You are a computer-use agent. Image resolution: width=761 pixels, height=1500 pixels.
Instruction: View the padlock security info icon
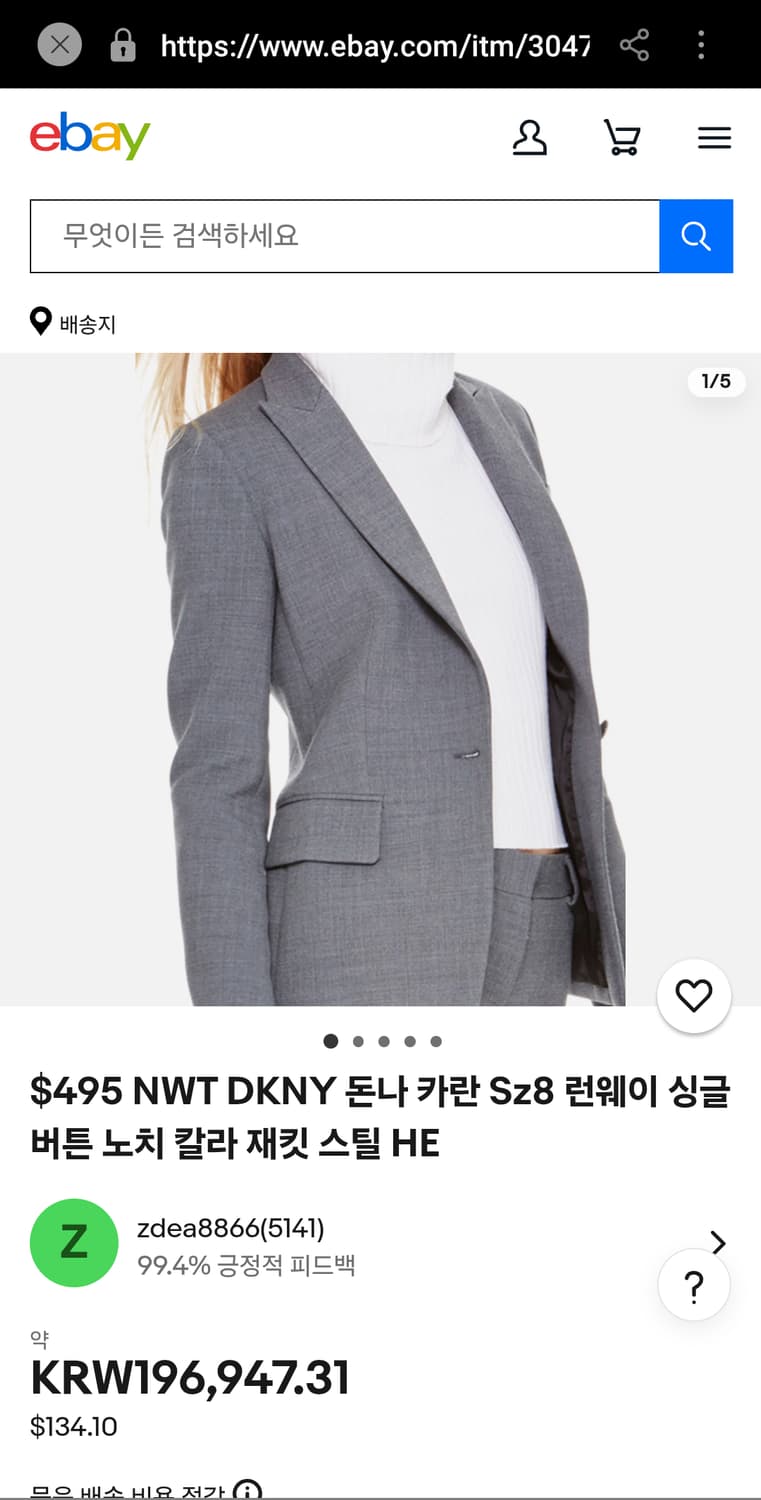point(123,44)
